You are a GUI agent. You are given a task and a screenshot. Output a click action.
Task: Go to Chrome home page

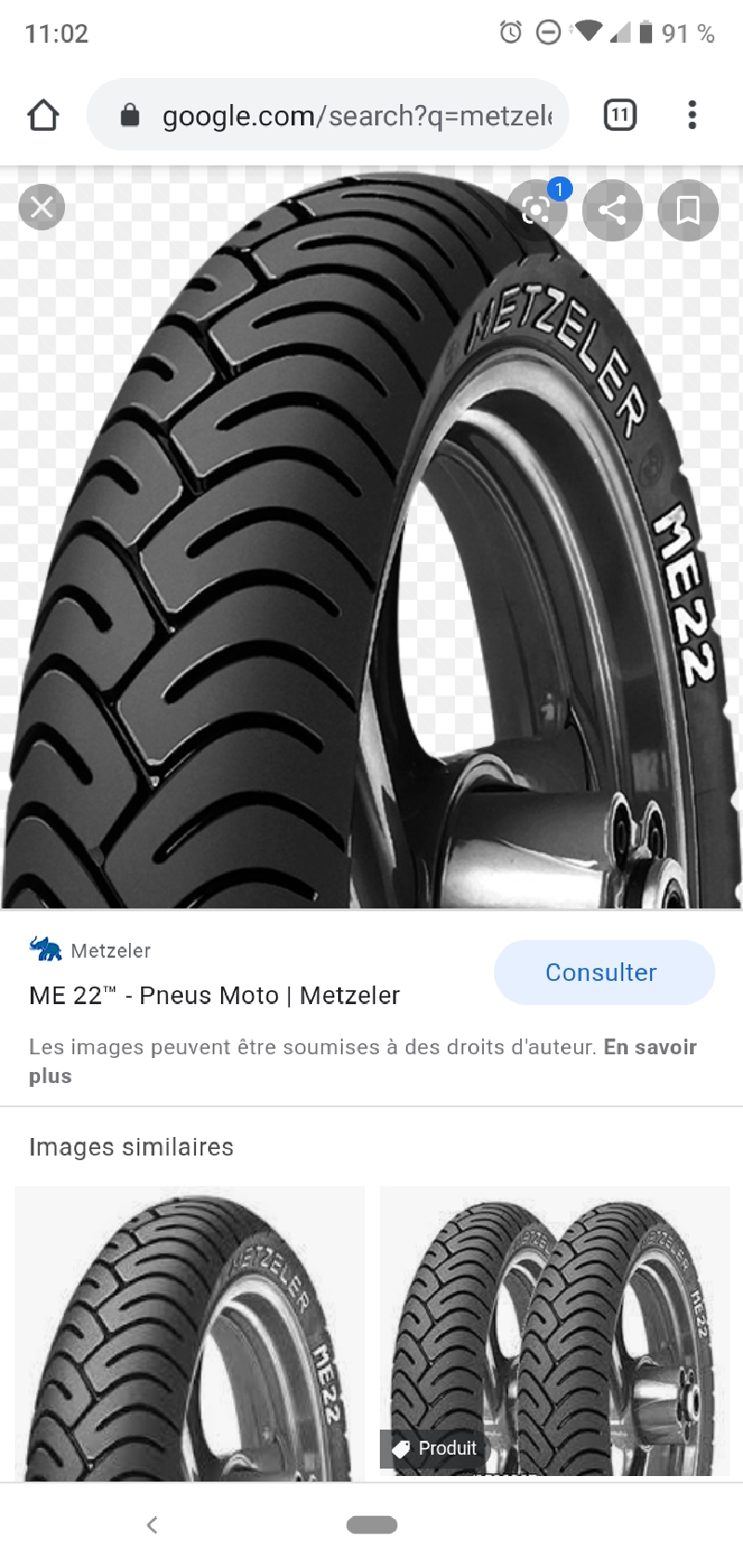(x=43, y=115)
